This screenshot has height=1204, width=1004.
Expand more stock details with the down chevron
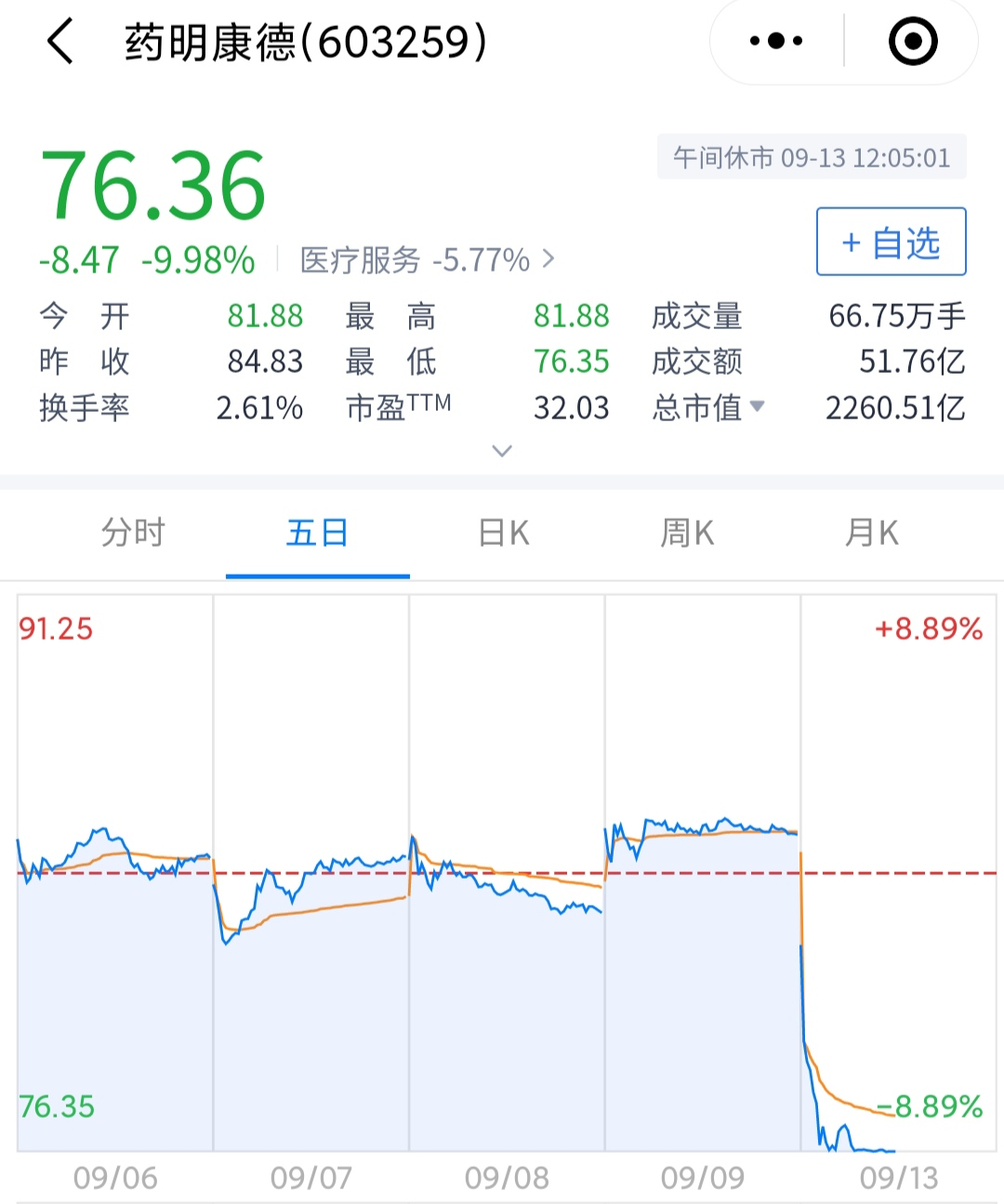pos(502,451)
